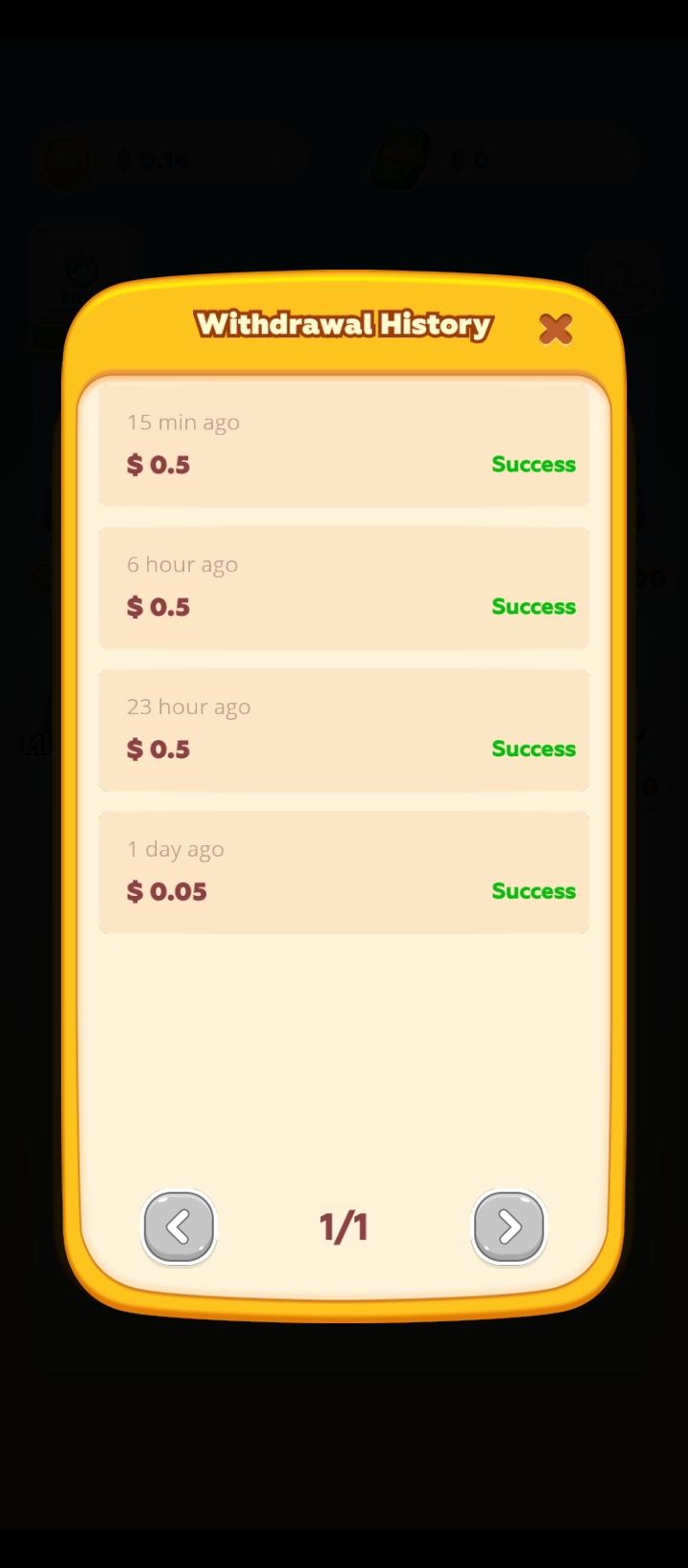This screenshot has height=1568, width=688.
Task: Go to the next history page
Action: [x=508, y=1227]
